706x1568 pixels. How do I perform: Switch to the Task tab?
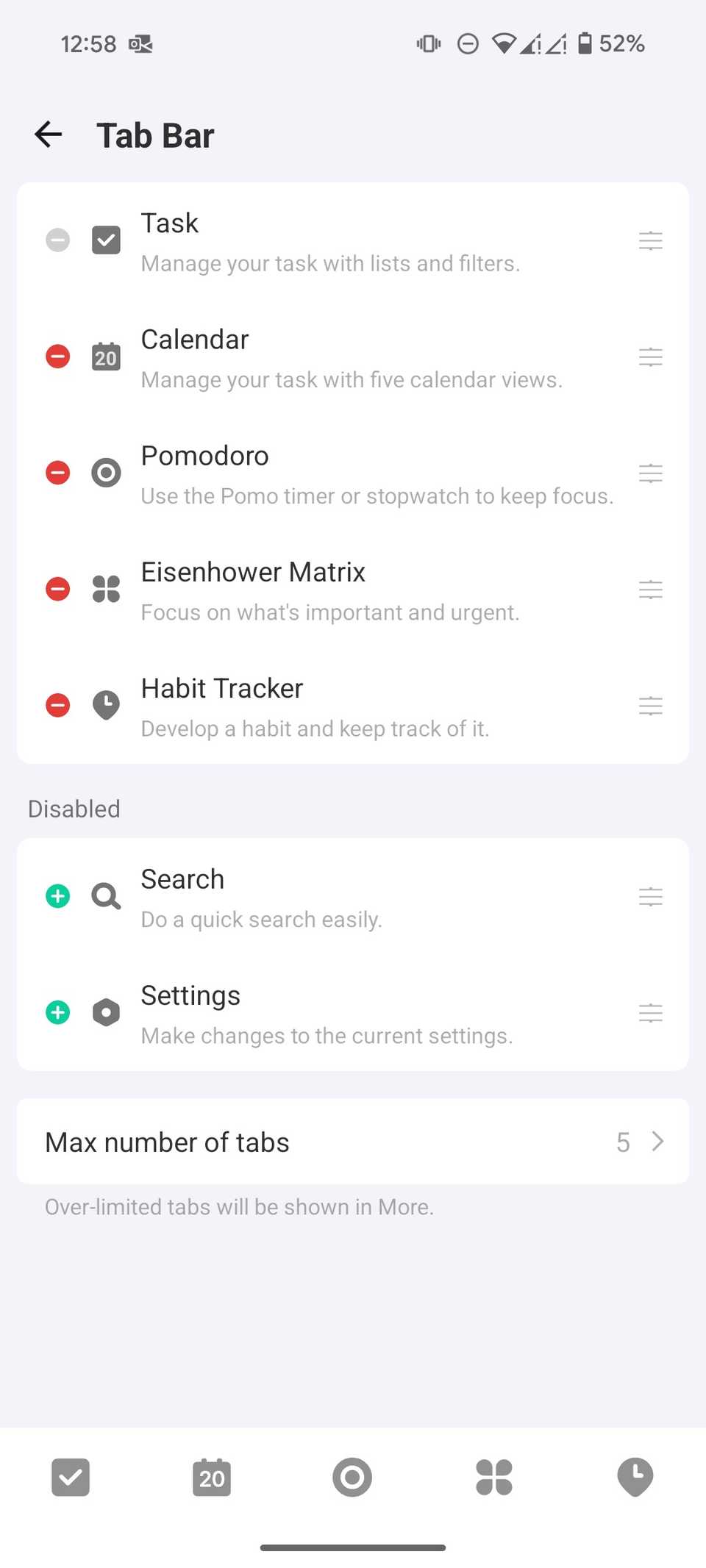[x=71, y=1477]
